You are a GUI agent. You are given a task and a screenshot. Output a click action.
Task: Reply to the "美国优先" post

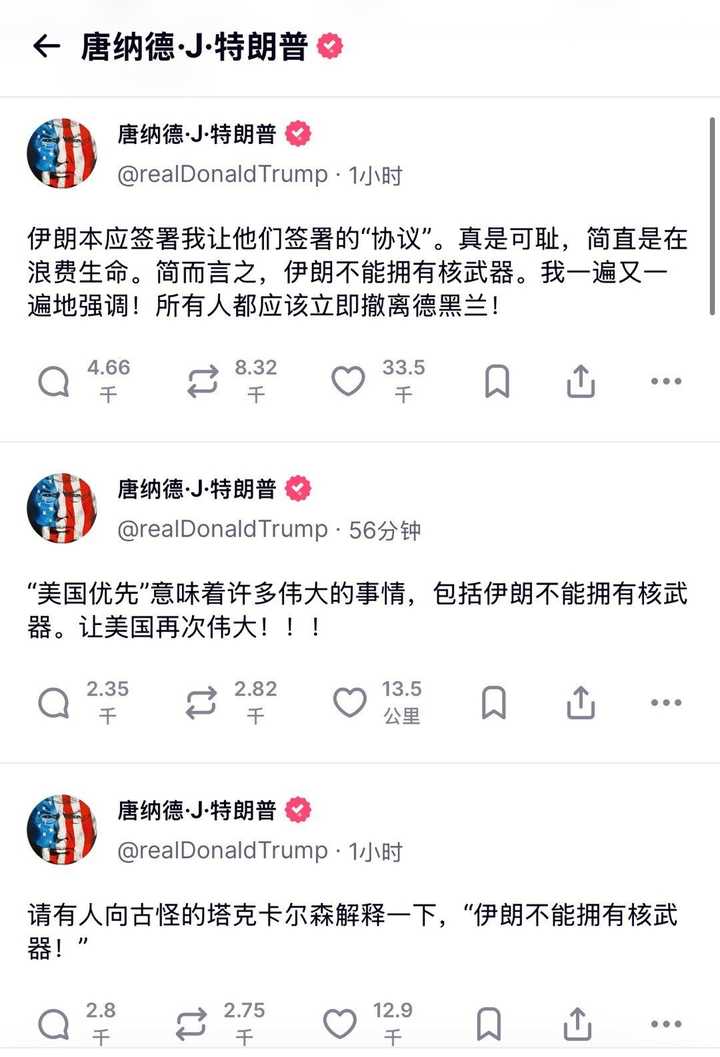(53, 703)
